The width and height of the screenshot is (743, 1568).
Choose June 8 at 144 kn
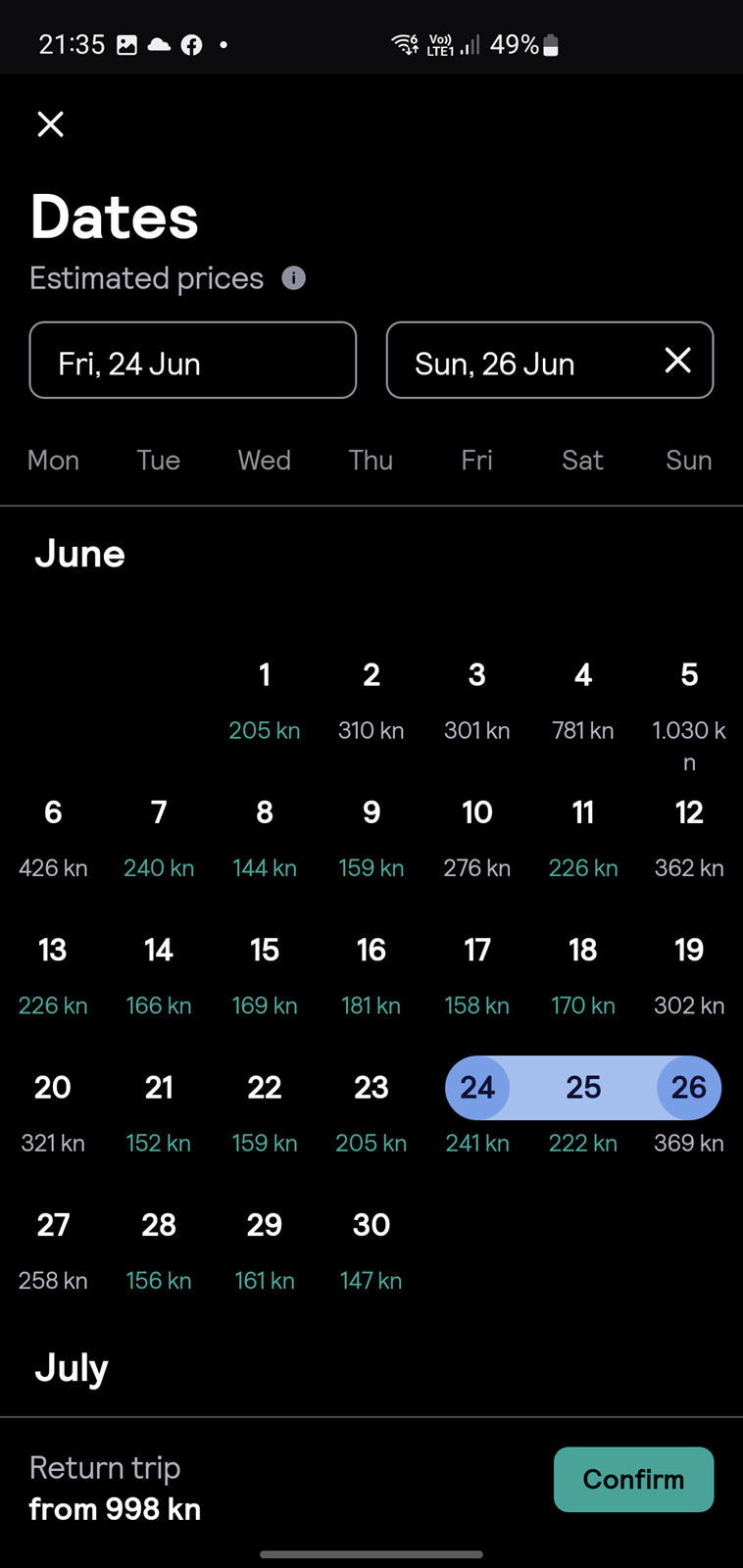pyautogui.click(x=265, y=838)
